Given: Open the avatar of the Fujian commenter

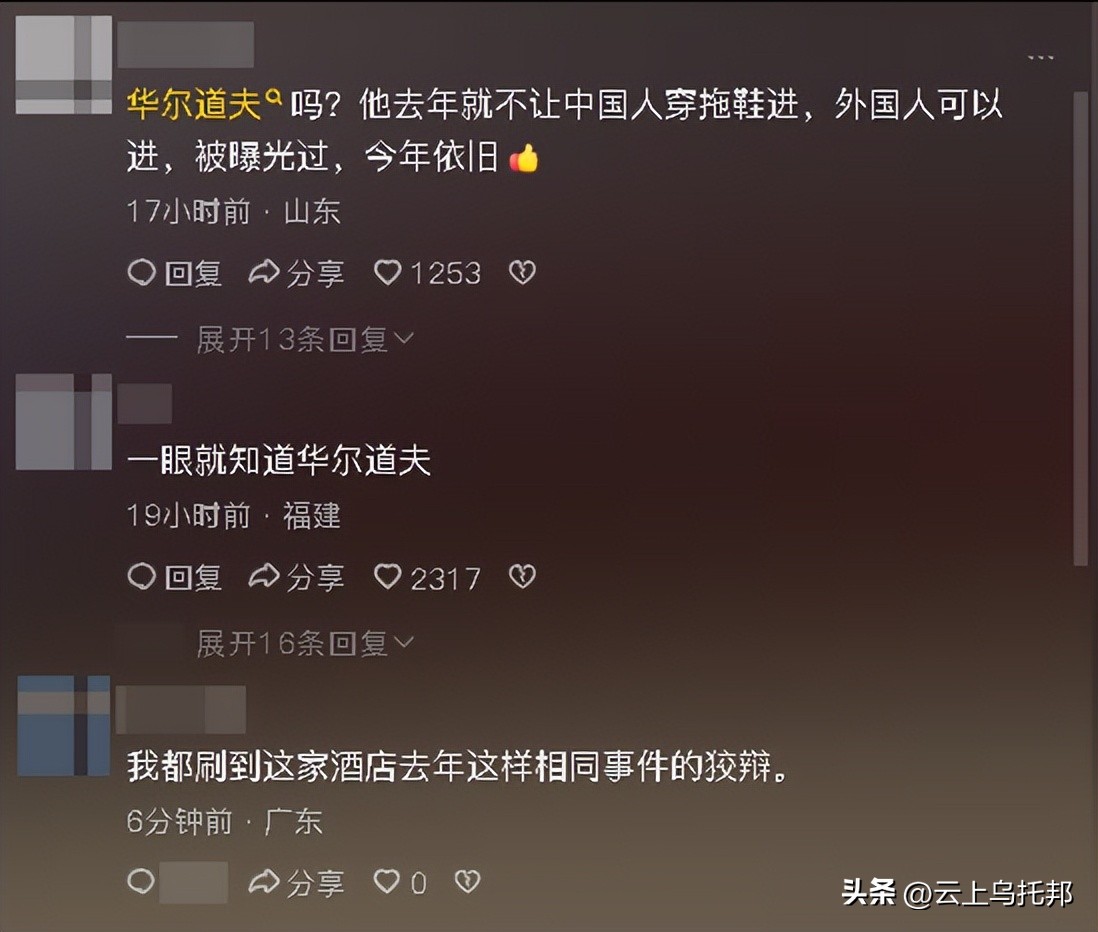Looking at the screenshot, I should [x=64, y=422].
